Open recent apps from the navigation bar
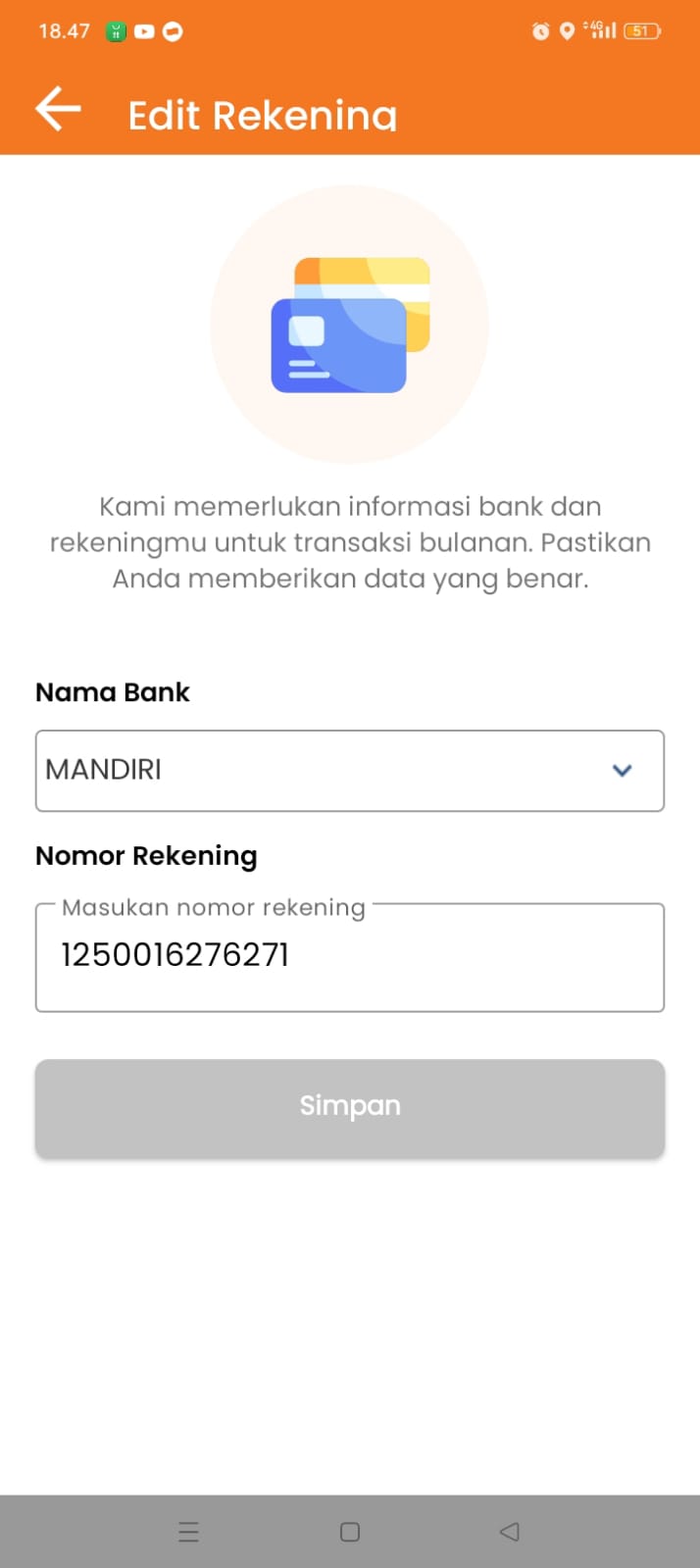 [x=189, y=1532]
